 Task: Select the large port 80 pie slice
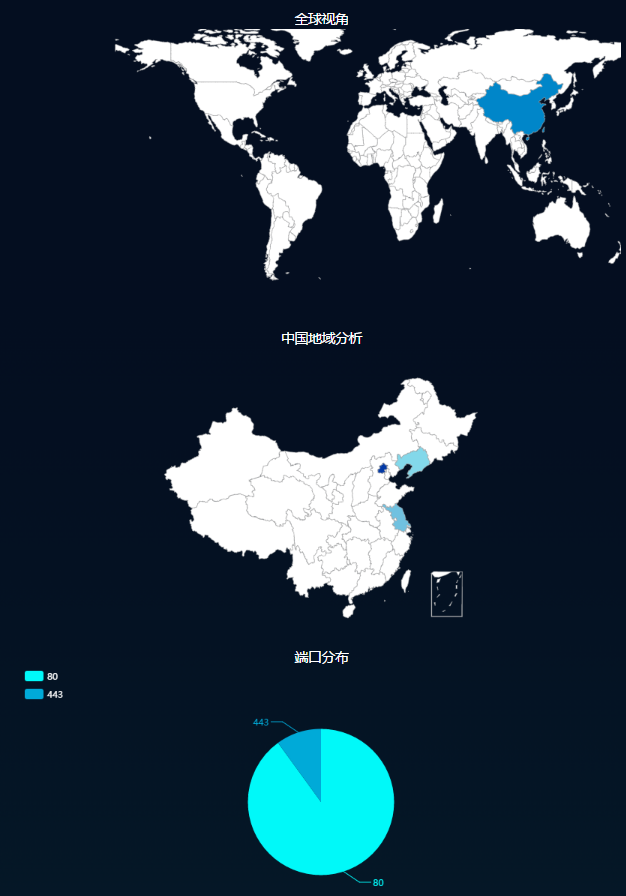click(x=330, y=820)
